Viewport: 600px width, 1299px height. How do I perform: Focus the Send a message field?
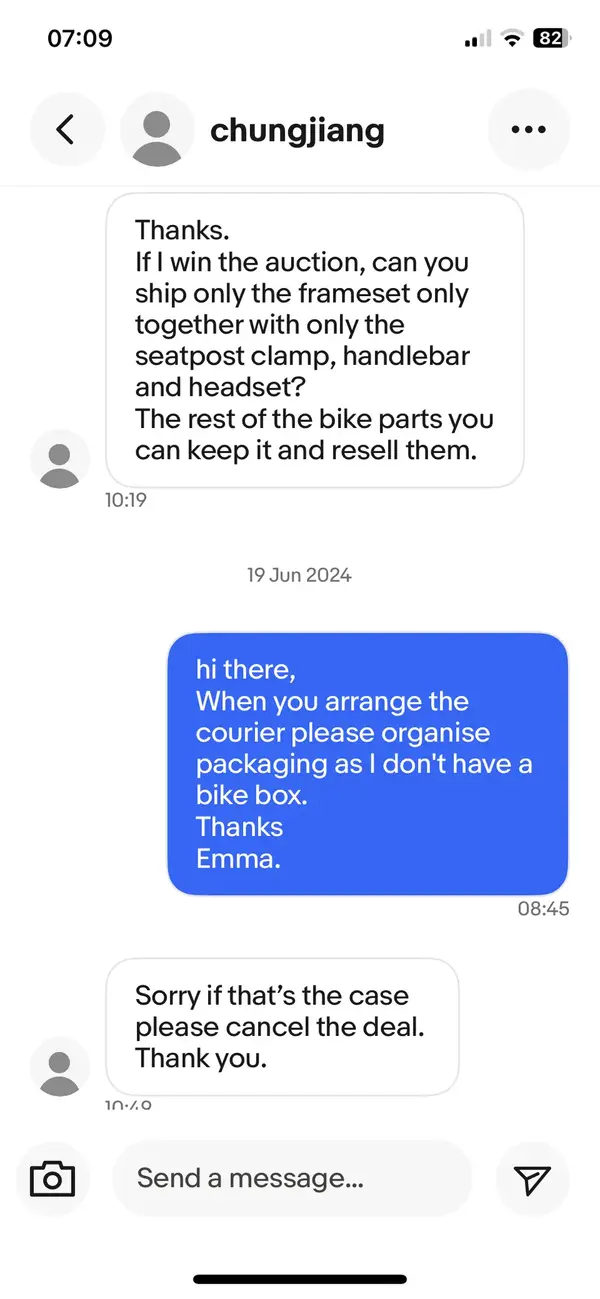[290, 1179]
